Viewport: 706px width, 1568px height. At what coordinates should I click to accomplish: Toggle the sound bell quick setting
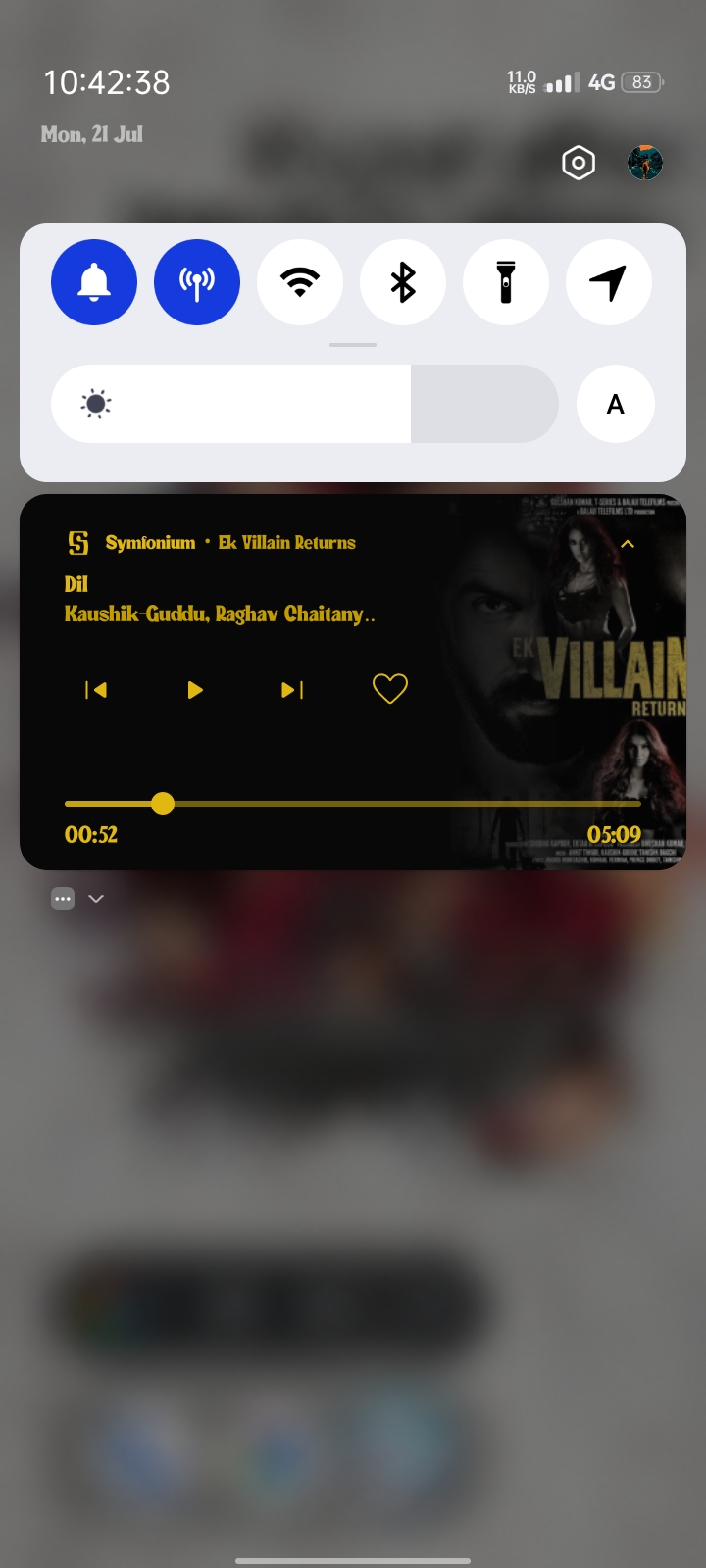pos(94,282)
